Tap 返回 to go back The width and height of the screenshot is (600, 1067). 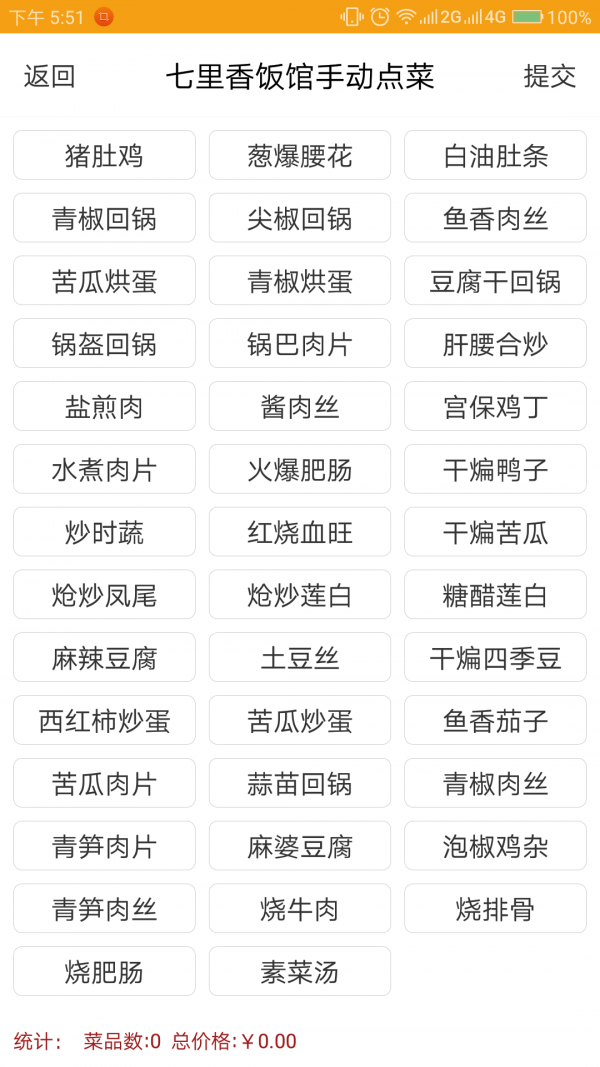pos(49,76)
